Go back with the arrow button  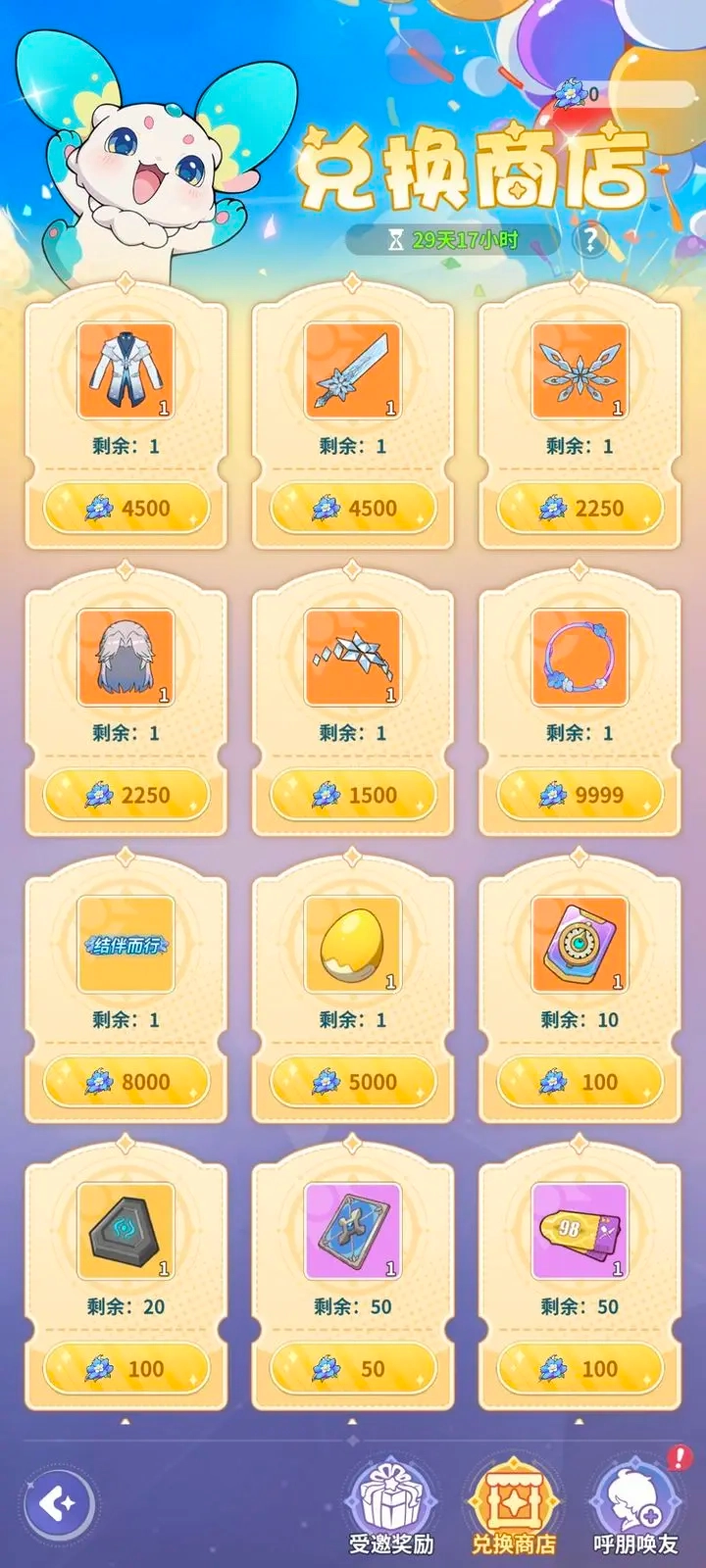[59, 1503]
